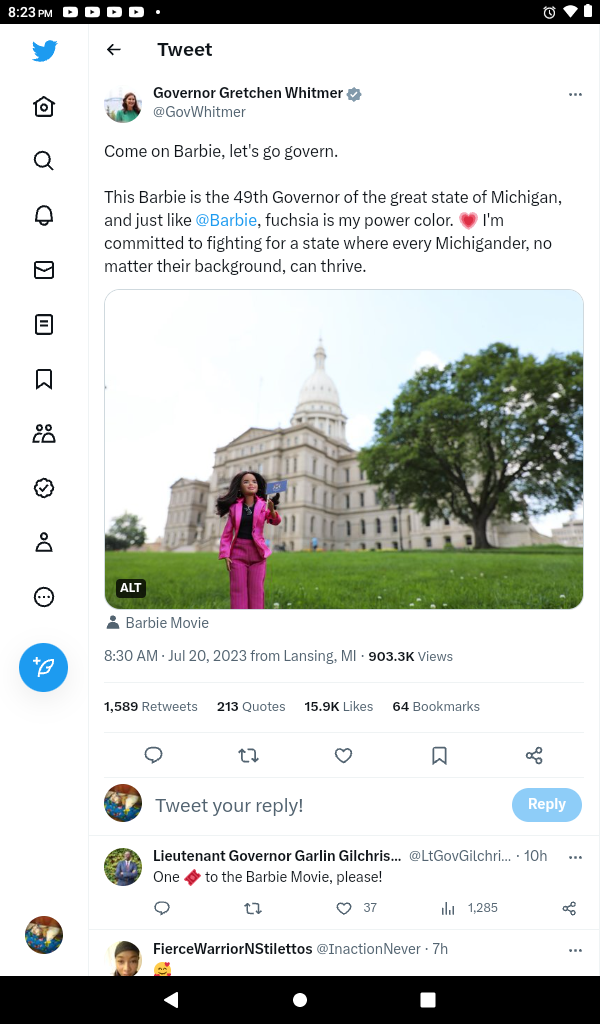
Task: Open the Home tab in the sidebar
Action: click(x=44, y=107)
